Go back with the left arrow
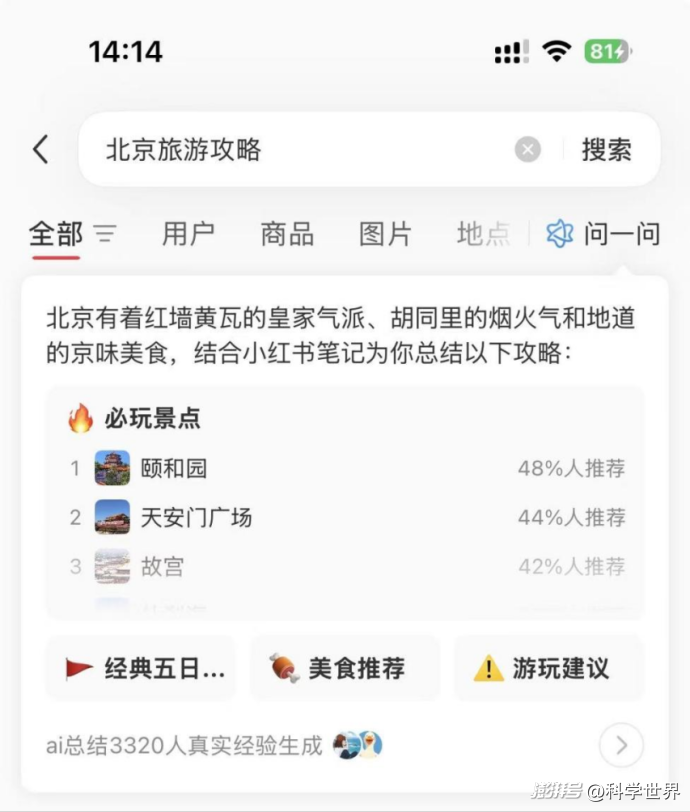 40,150
